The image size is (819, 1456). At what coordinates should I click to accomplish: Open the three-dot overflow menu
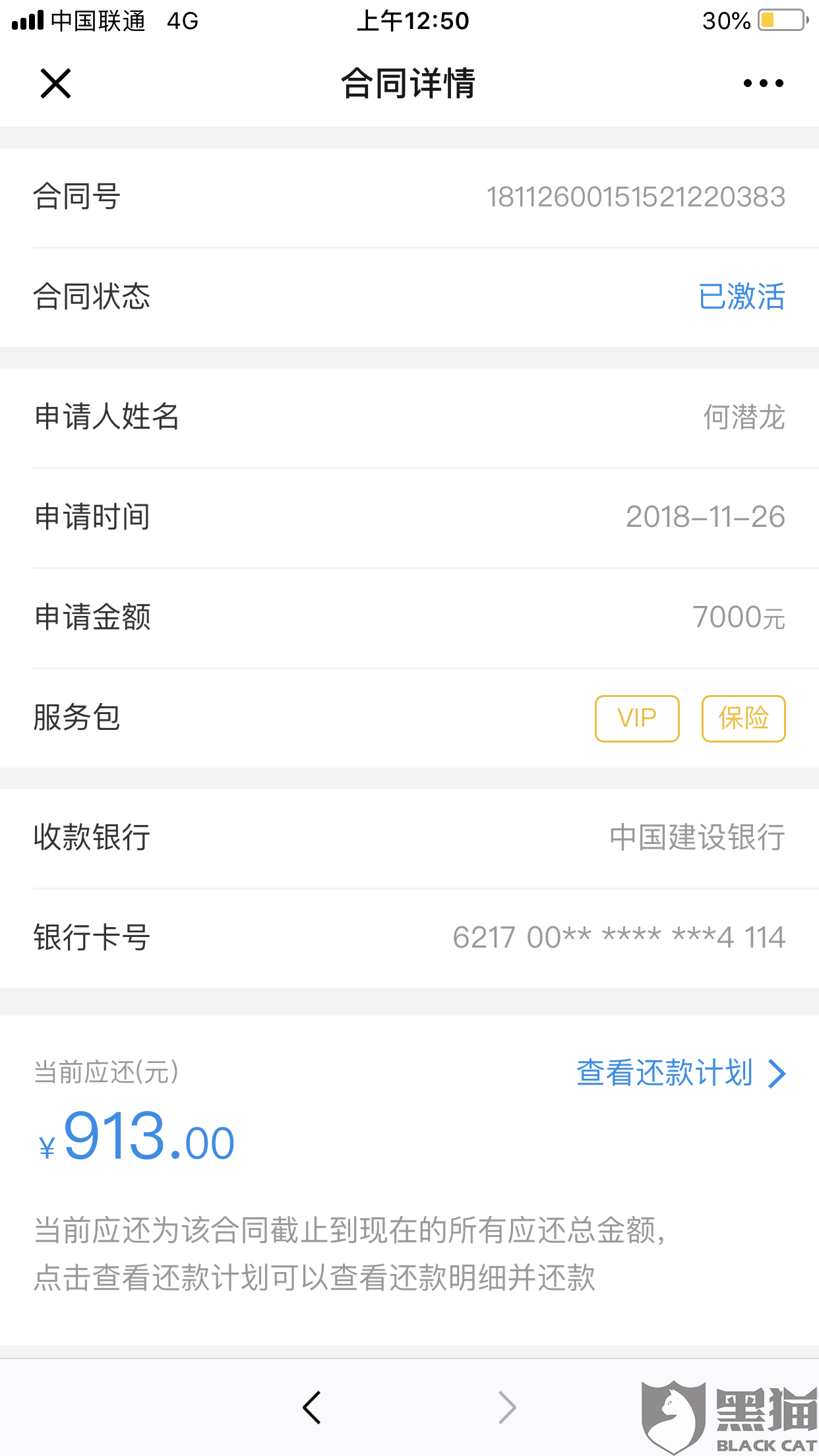pyautogui.click(x=763, y=84)
